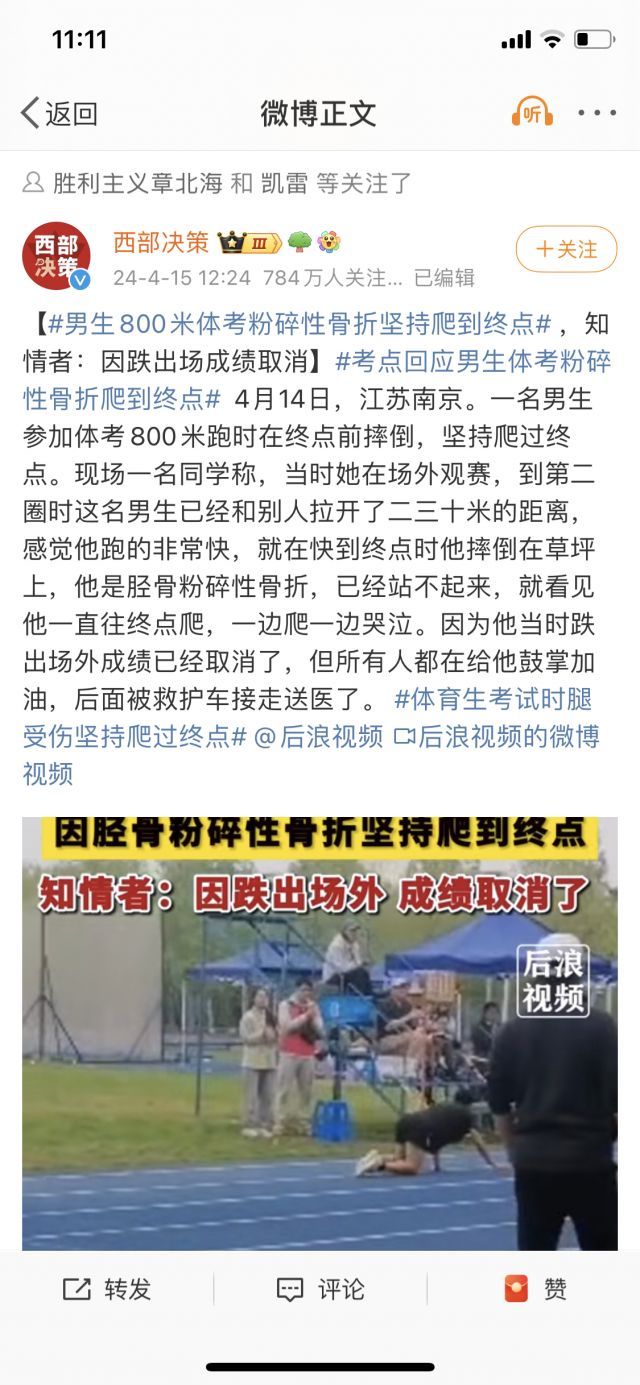640x1385 pixels.
Task: Like the post with the 赞 button
Action: [536, 1289]
